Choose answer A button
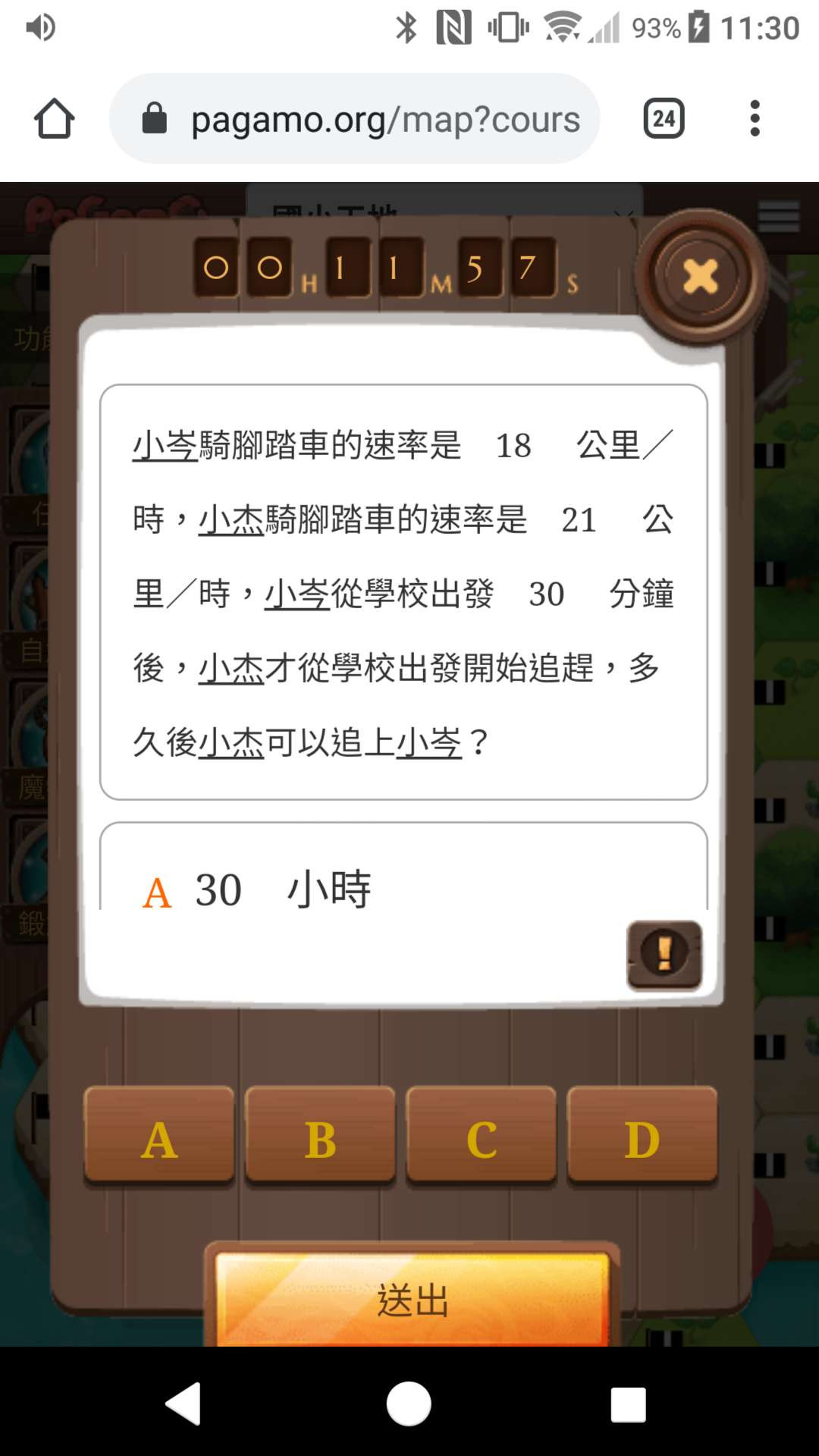The image size is (819, 1456). tap(159, 1137)
